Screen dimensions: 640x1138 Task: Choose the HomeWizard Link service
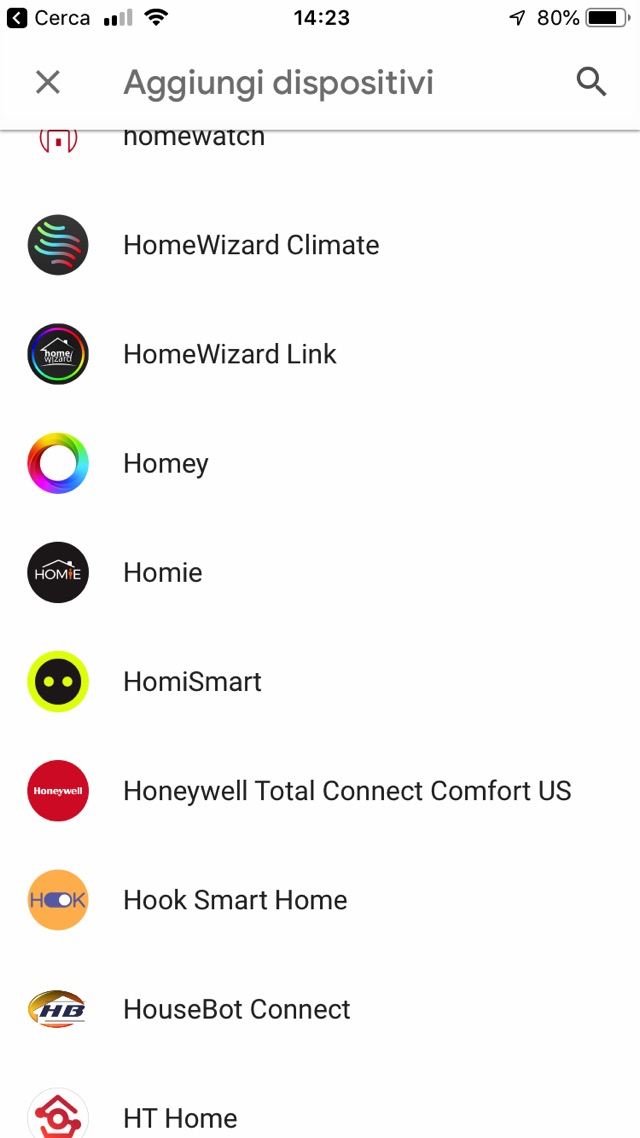point(230,354)
